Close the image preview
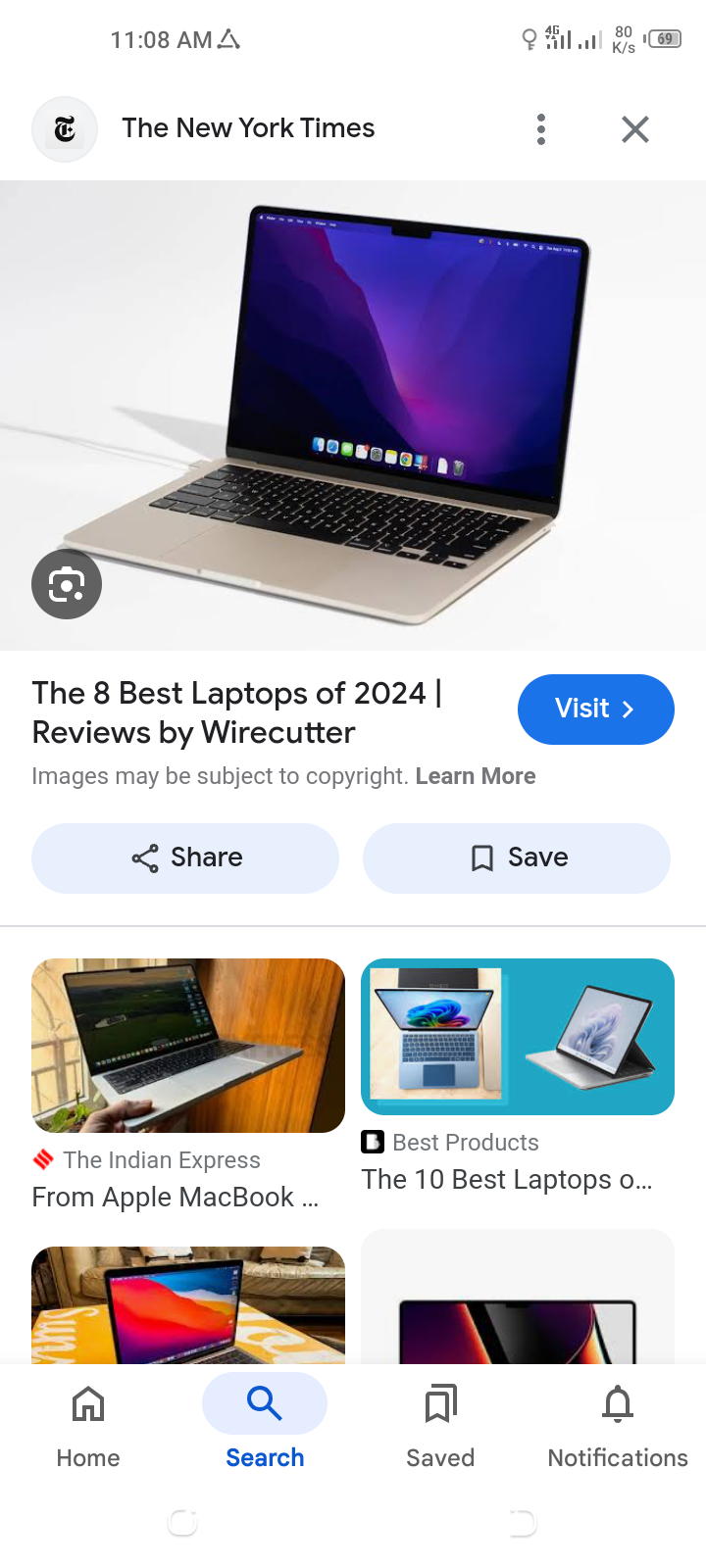The width and height of the screenshot is (706, 1568). pos(635,129)
